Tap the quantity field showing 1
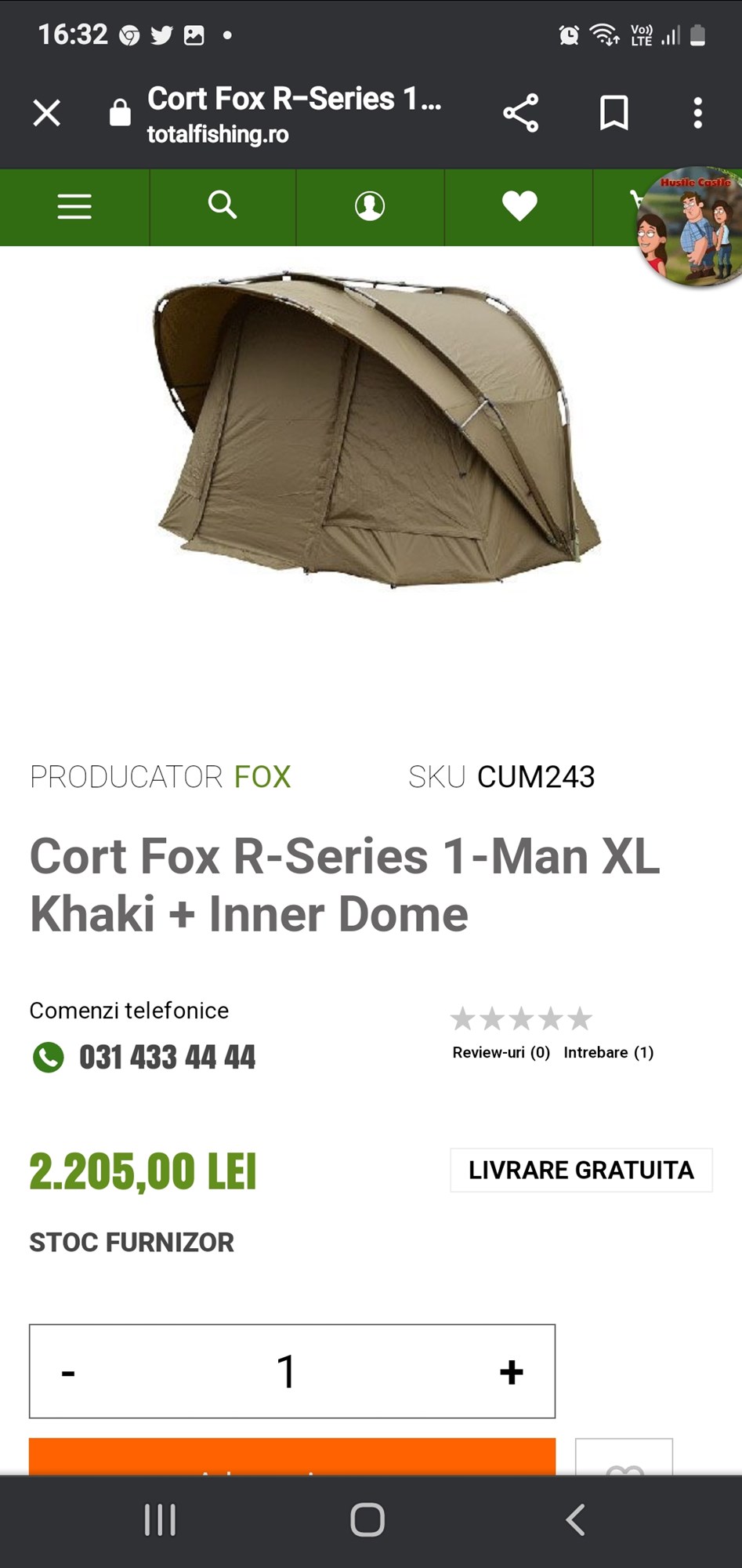The width and height of the screenshot is (742, 1568). (x=287, y=1372)
